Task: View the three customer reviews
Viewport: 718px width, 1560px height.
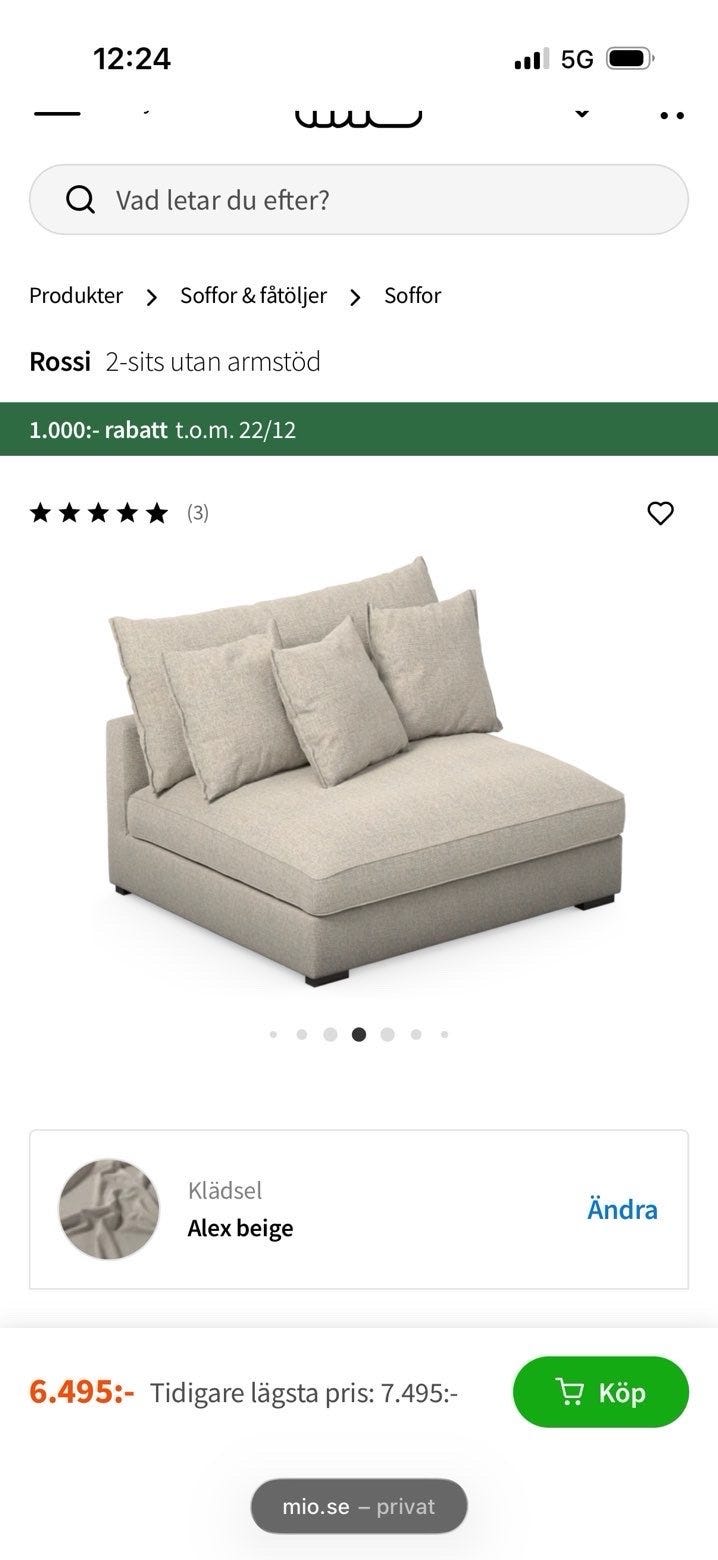Action: tap(120, 513)
